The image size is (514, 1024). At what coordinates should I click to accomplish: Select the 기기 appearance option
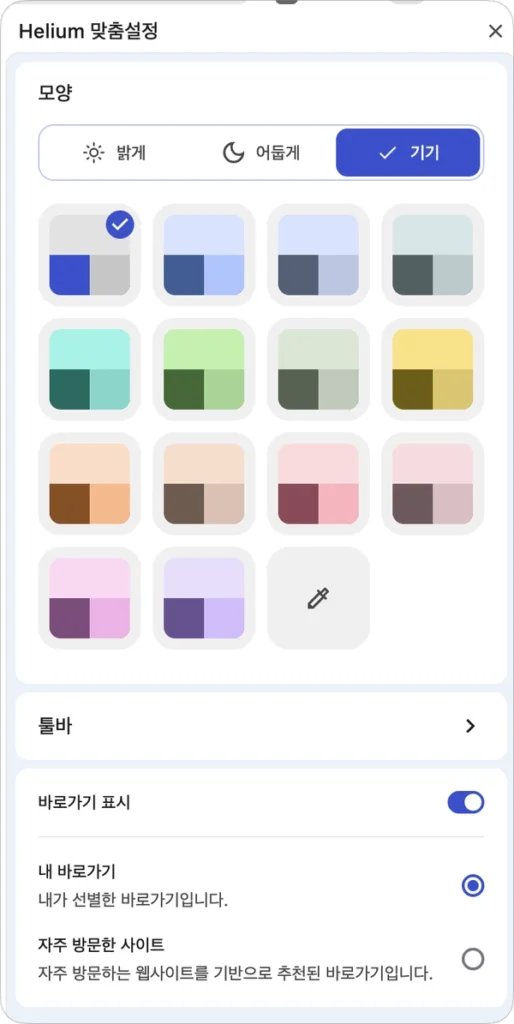[x=408, y=153]
